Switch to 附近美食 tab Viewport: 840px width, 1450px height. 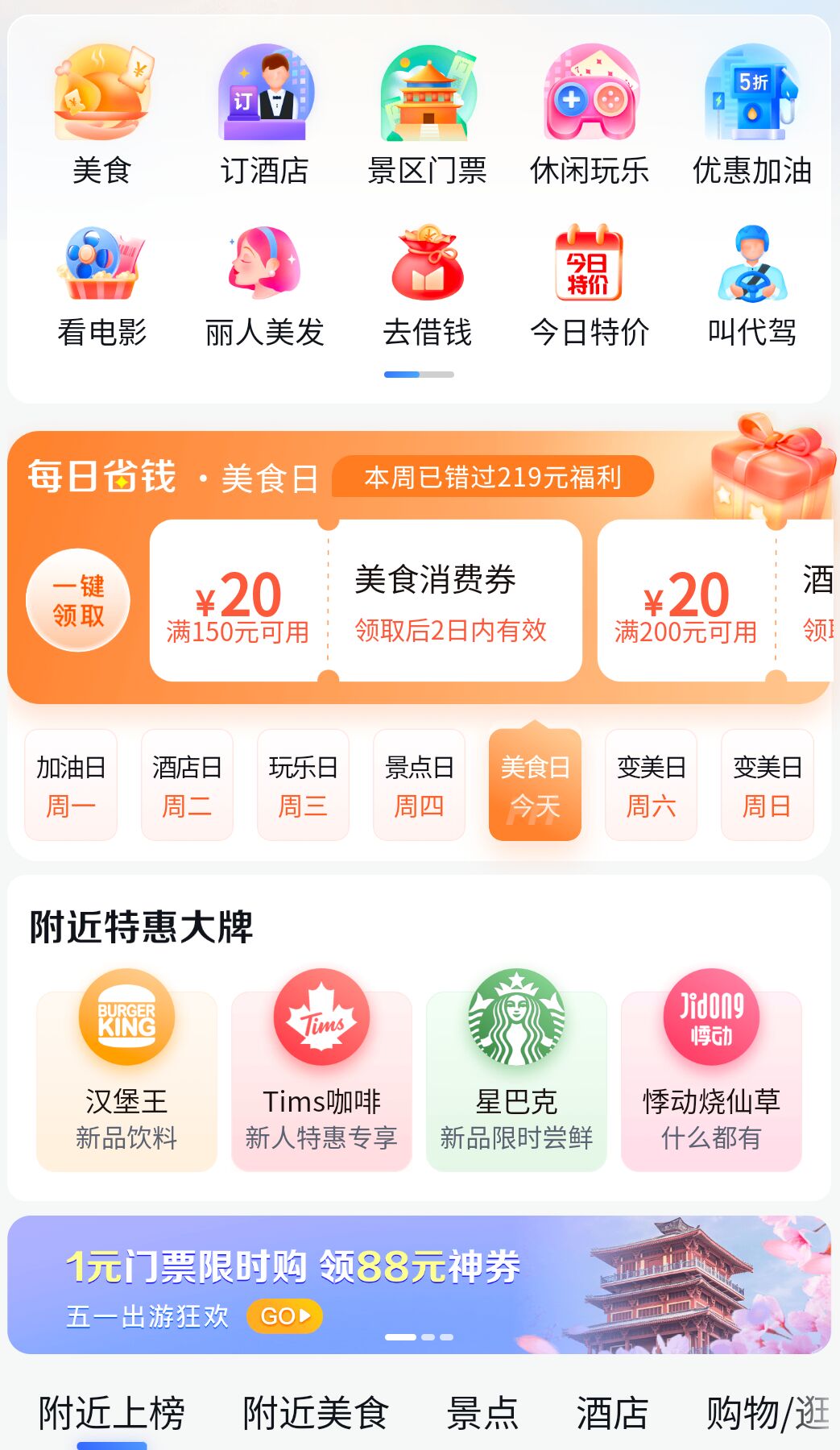click(x=316, y=1413)
